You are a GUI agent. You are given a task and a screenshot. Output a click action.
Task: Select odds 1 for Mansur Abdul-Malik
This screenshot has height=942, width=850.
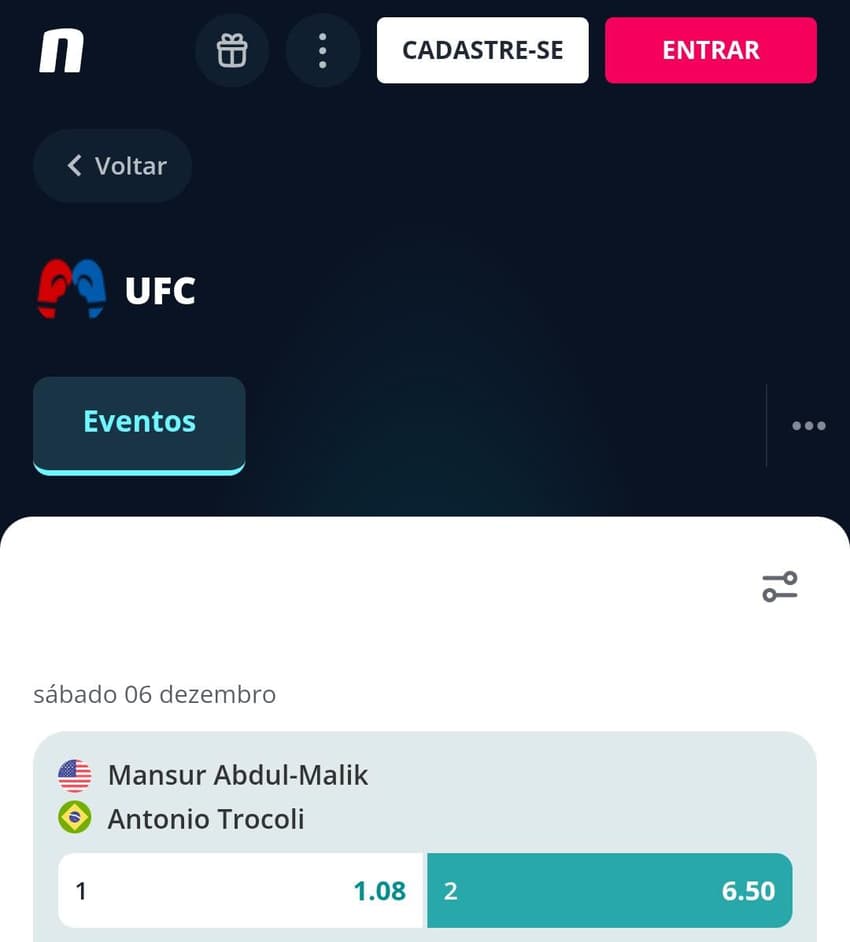click(240, 890)
